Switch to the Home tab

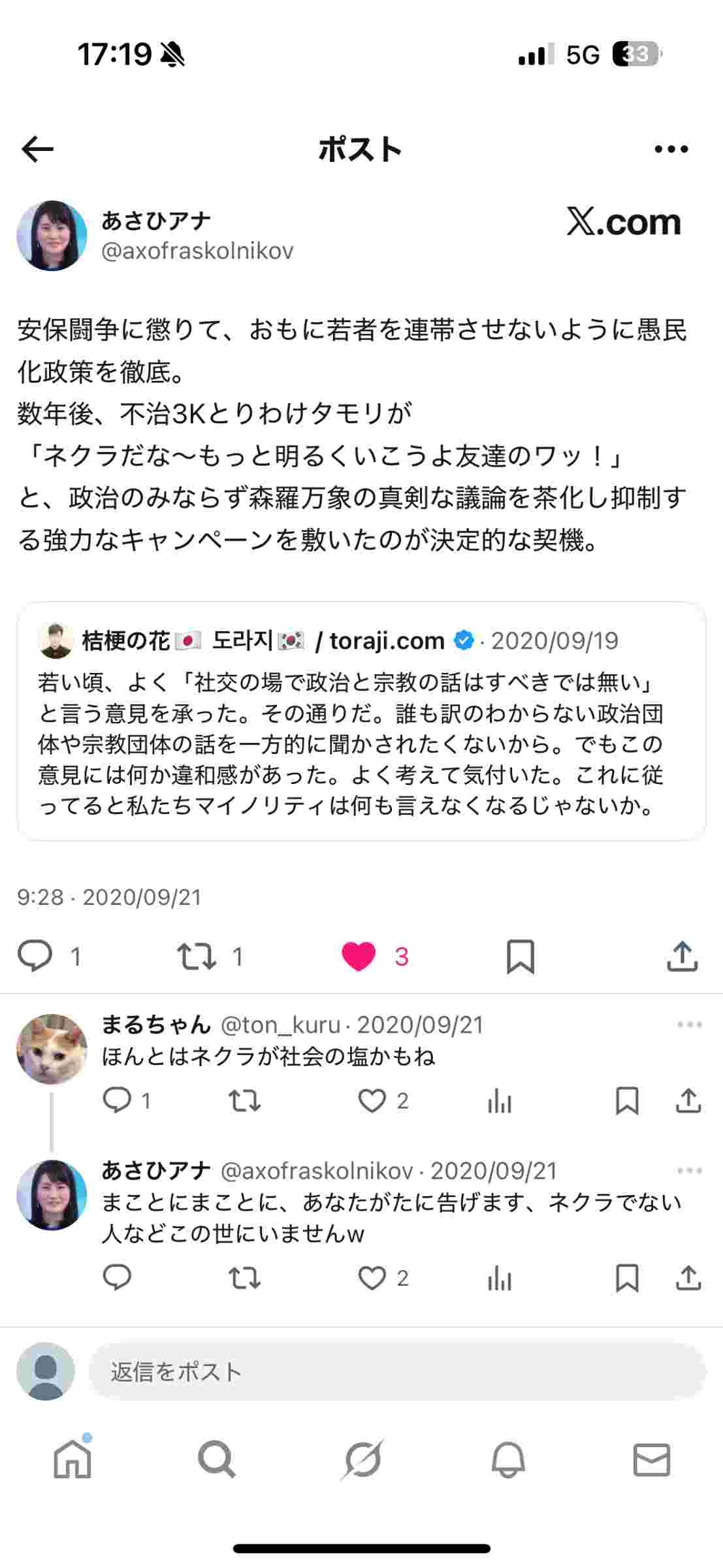click(x=72, y=1460)
